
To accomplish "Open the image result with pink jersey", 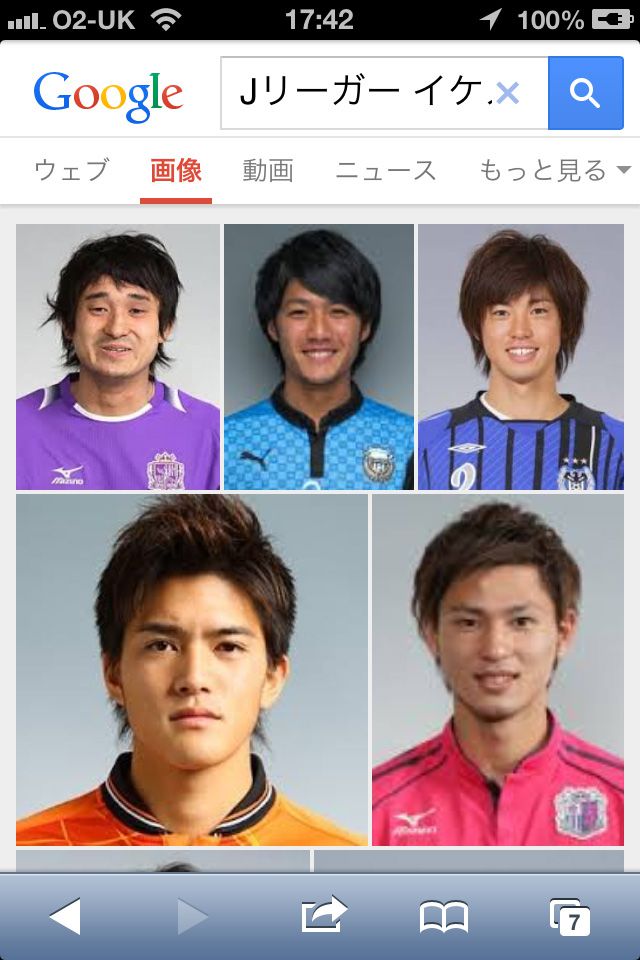I will tap(497, 669).
